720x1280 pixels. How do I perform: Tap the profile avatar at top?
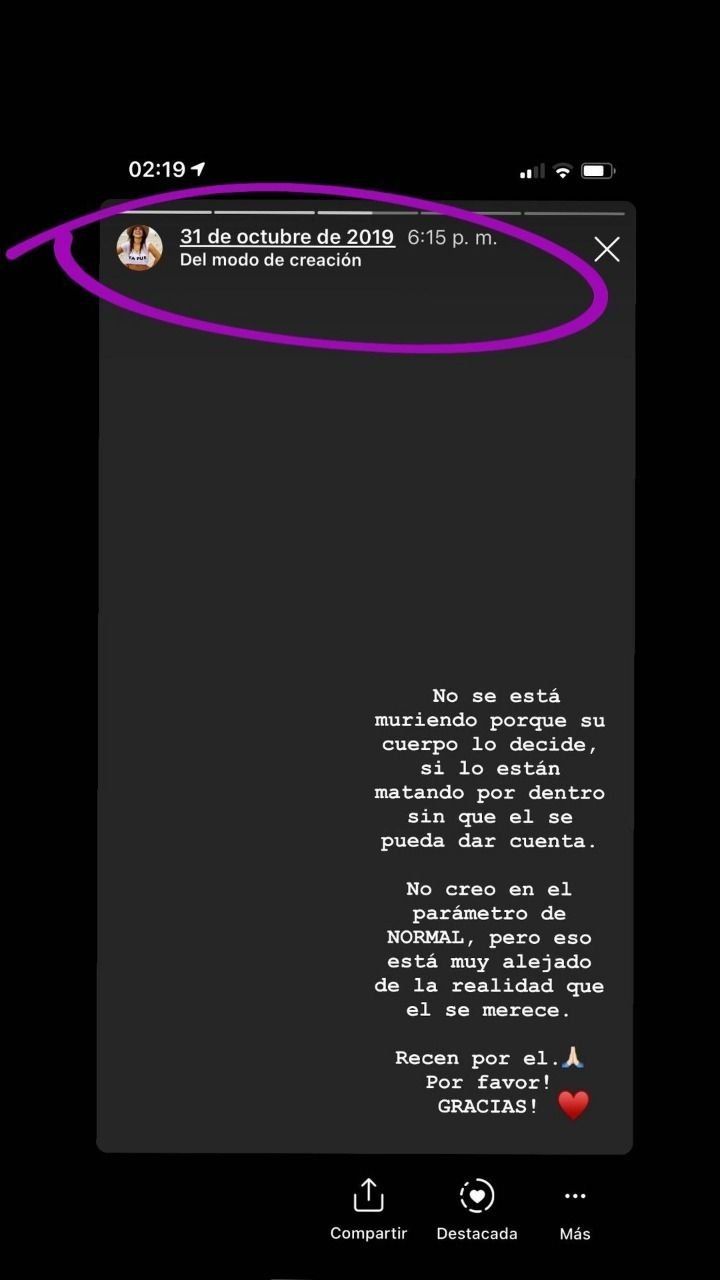[140, 248]
